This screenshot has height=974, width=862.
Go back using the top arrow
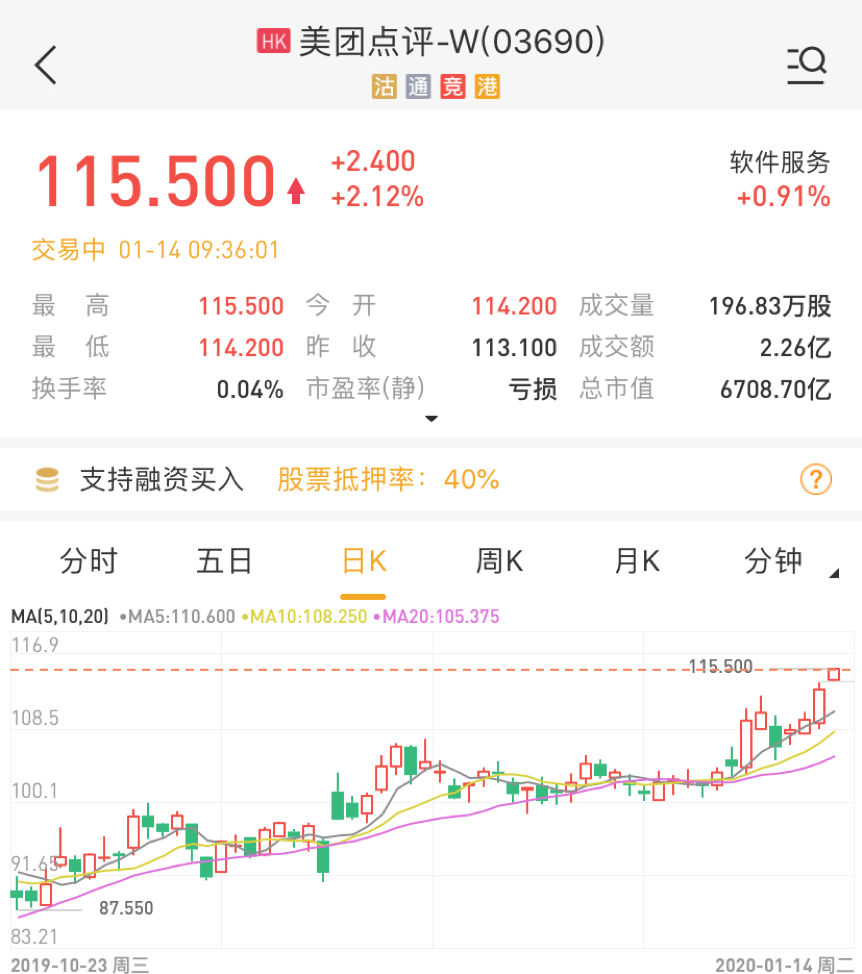pyautogui.click(x=46, y=65)
